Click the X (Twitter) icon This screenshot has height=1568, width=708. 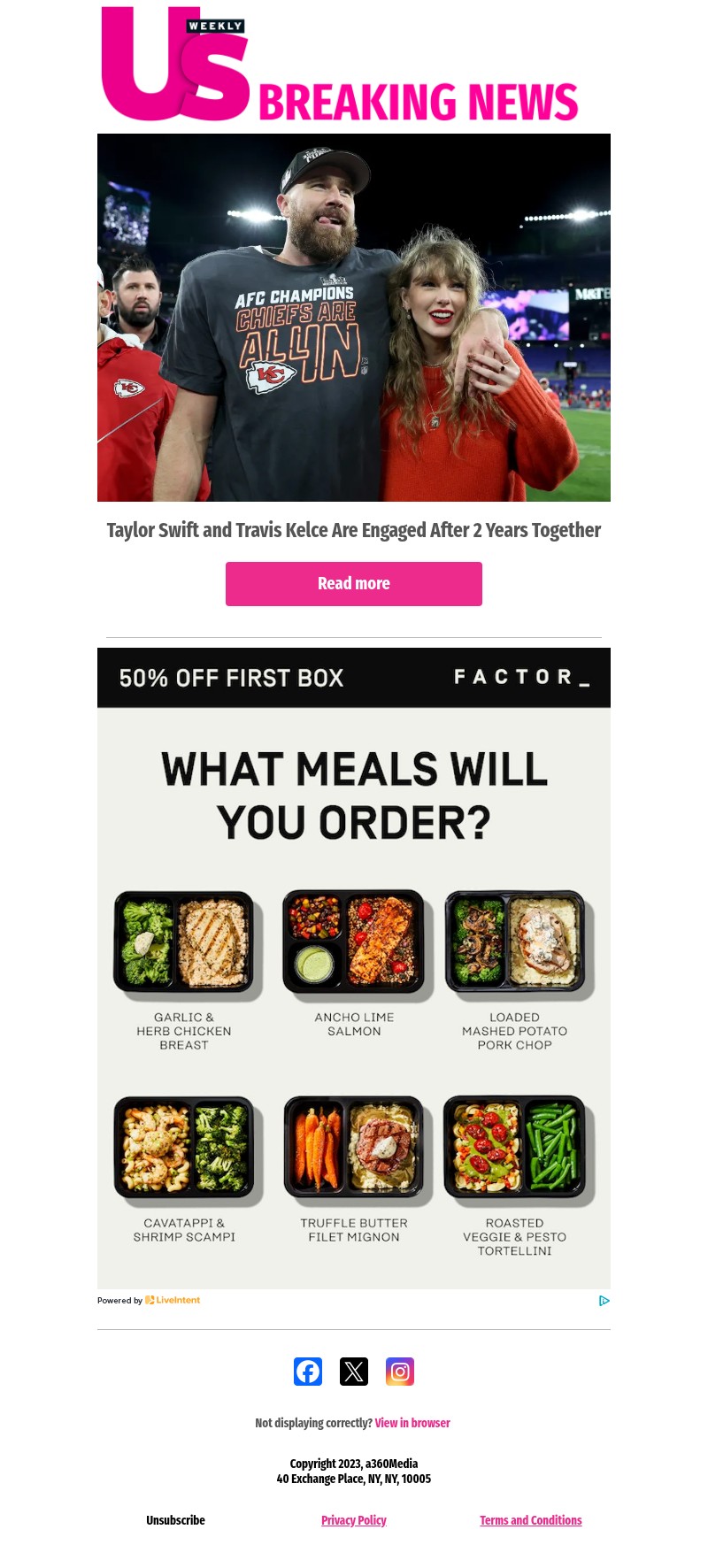coord(353,1371)
